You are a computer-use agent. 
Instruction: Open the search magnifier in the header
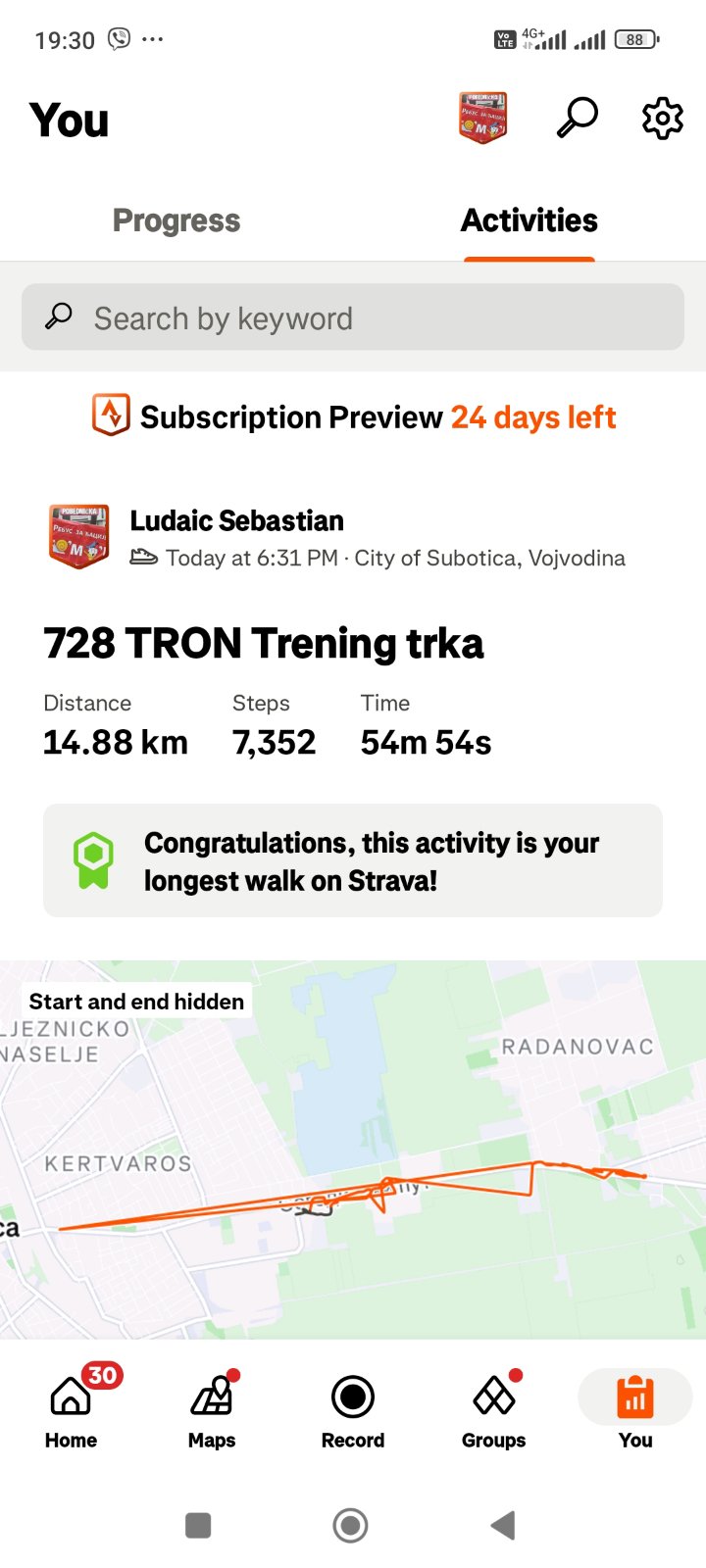(577, 119)
